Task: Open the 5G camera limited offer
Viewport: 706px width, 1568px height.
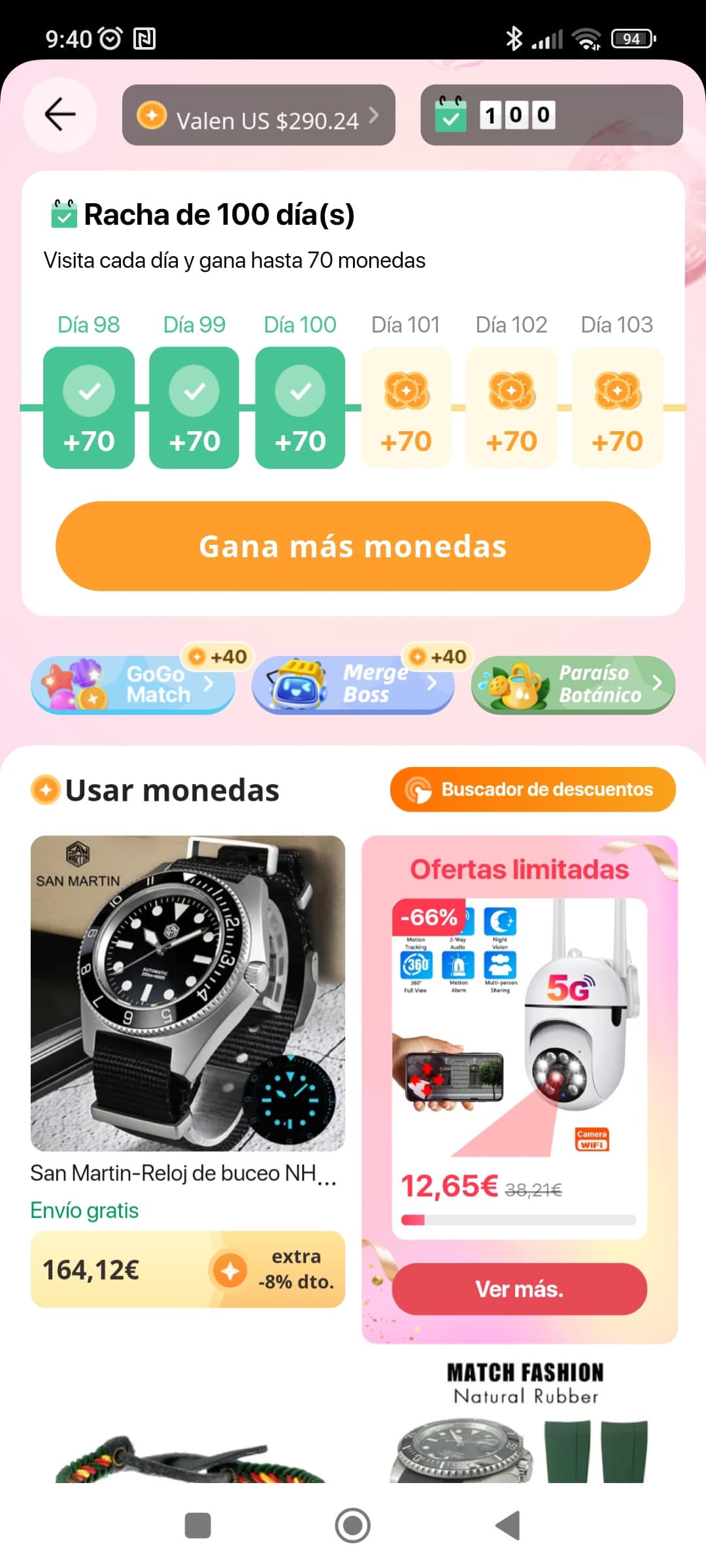Action: click(519, 1058)
